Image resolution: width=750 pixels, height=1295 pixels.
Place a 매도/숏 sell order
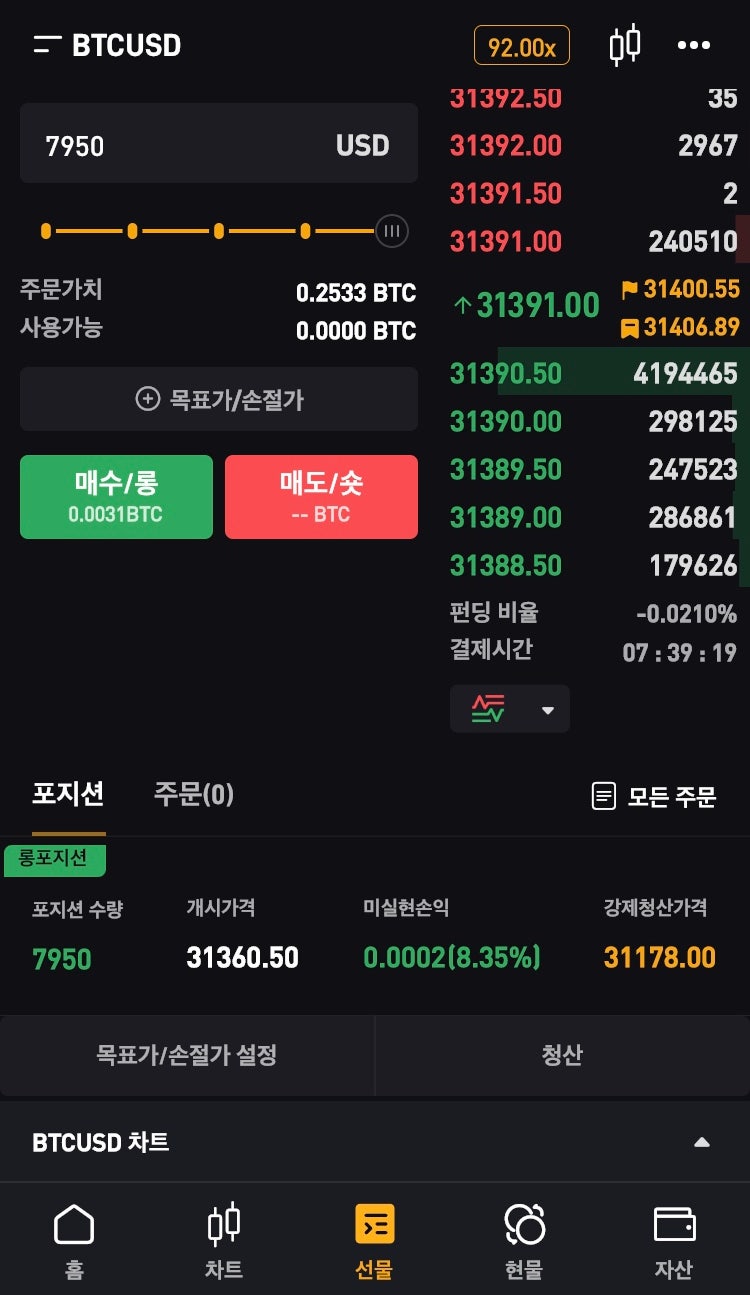point(321,497)
